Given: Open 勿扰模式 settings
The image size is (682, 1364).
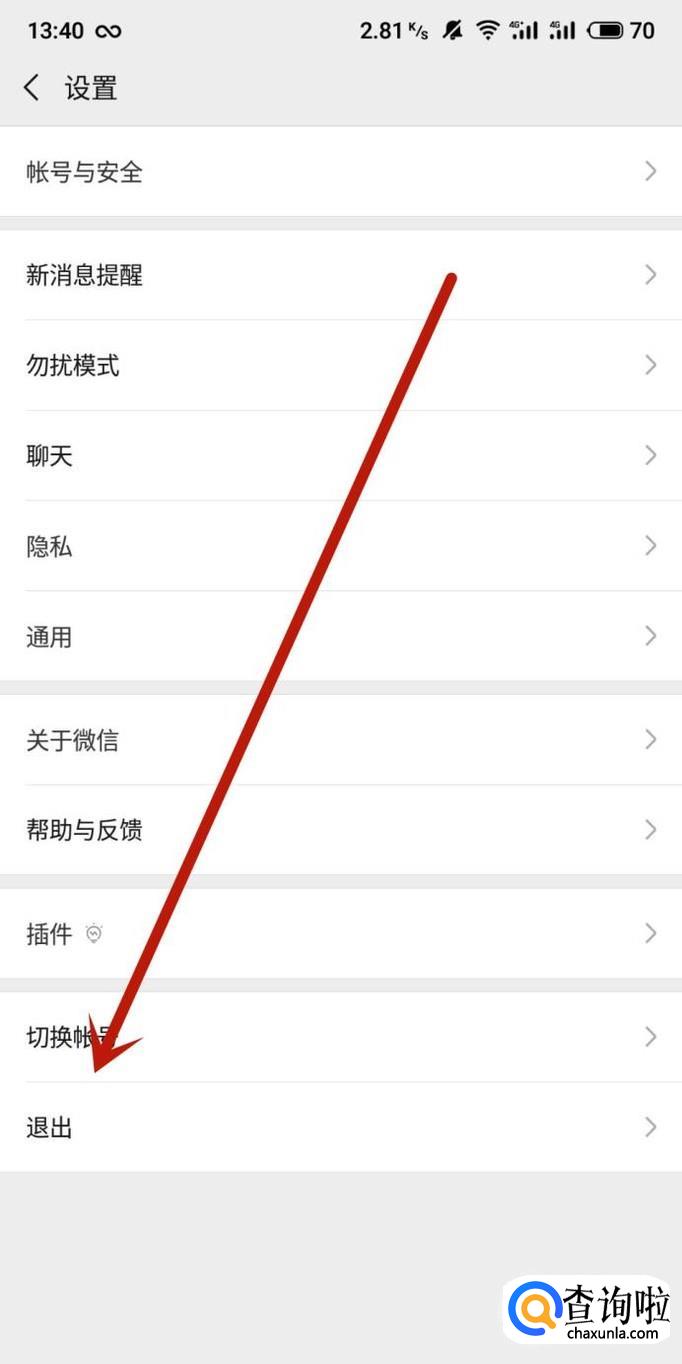Looking at the screenshot, I should click(340, 365).
